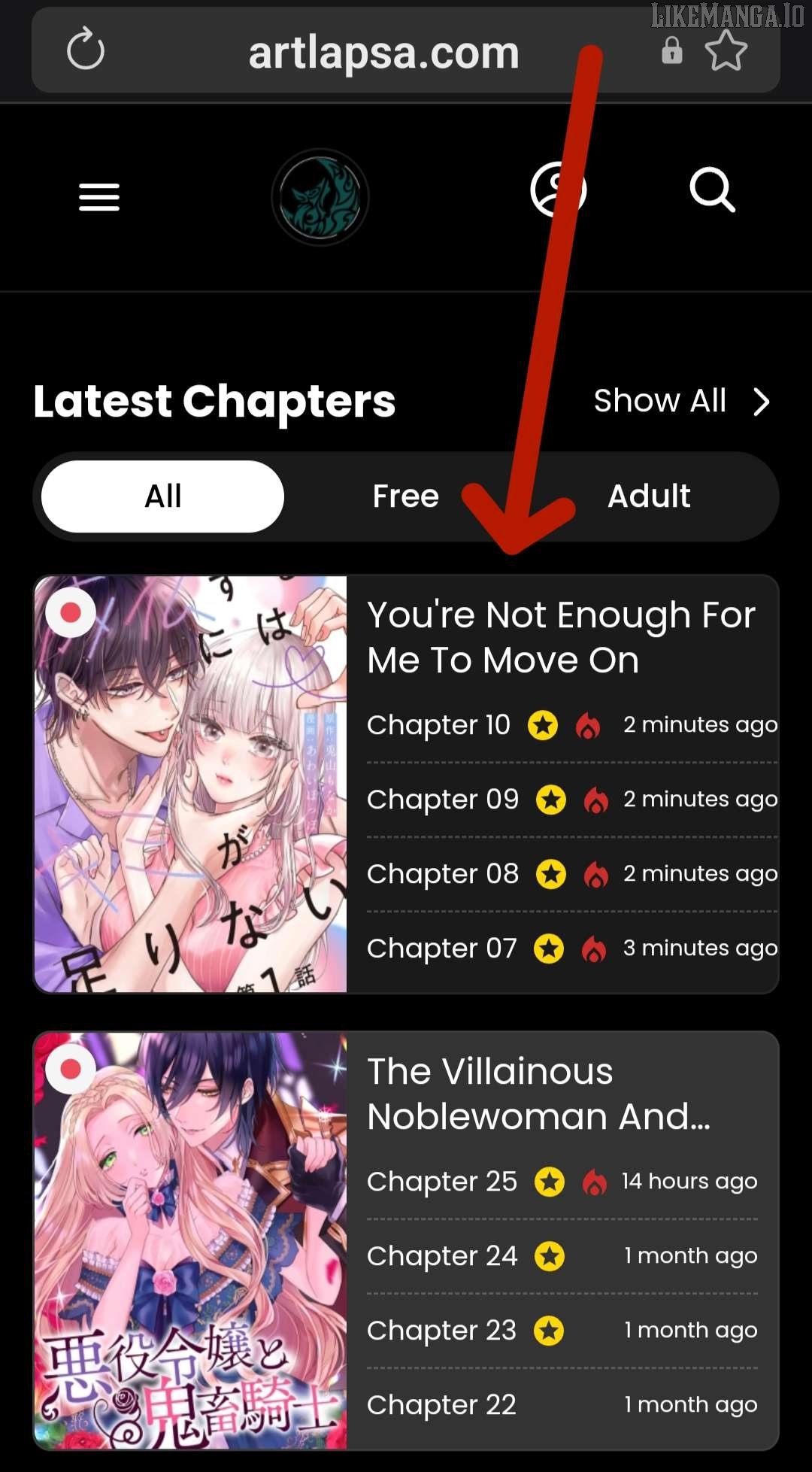Reload the page in the browser

85,50
